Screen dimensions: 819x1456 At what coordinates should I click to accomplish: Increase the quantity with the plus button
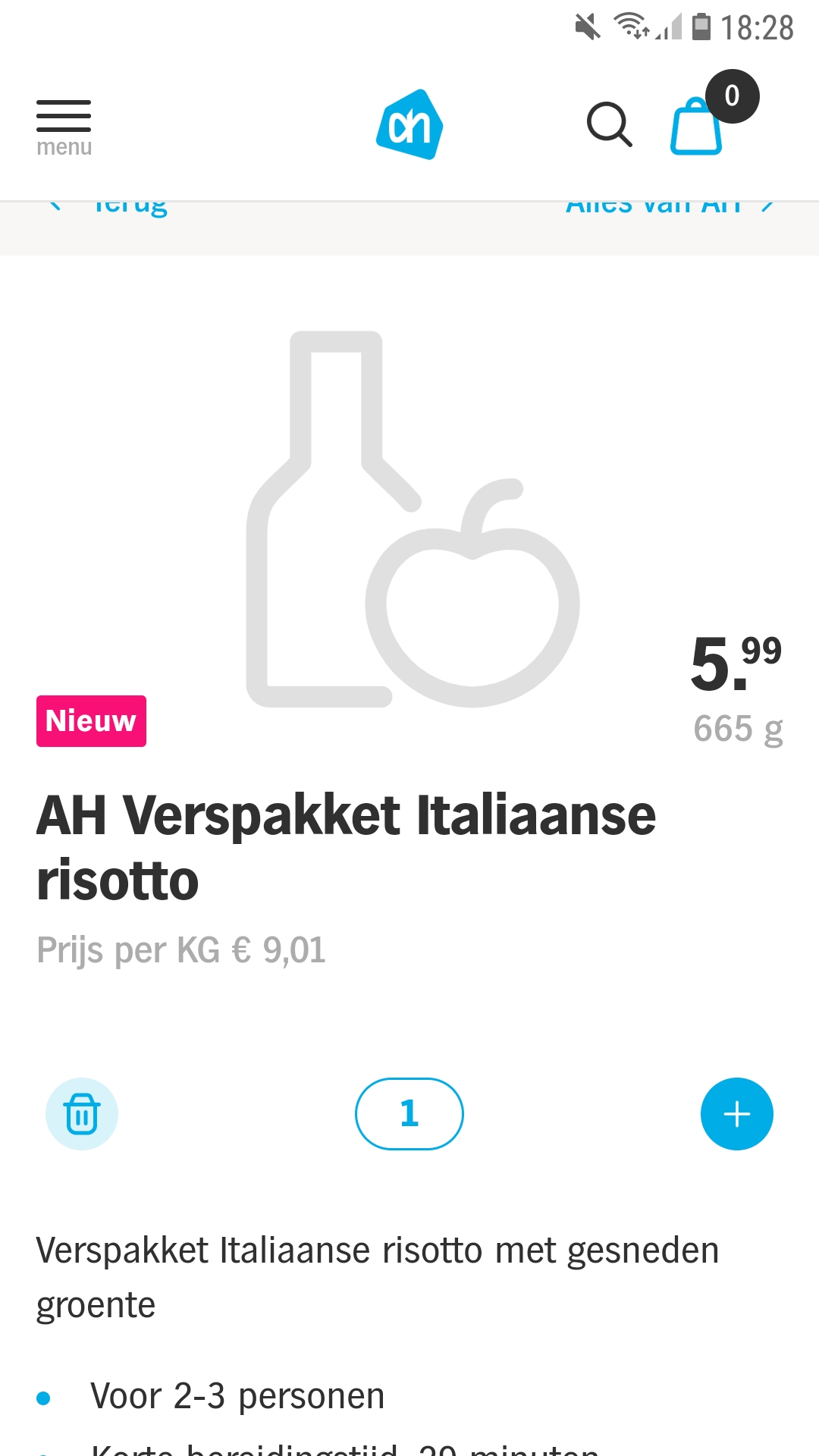pyautogui.click(x=737, y=1114)
